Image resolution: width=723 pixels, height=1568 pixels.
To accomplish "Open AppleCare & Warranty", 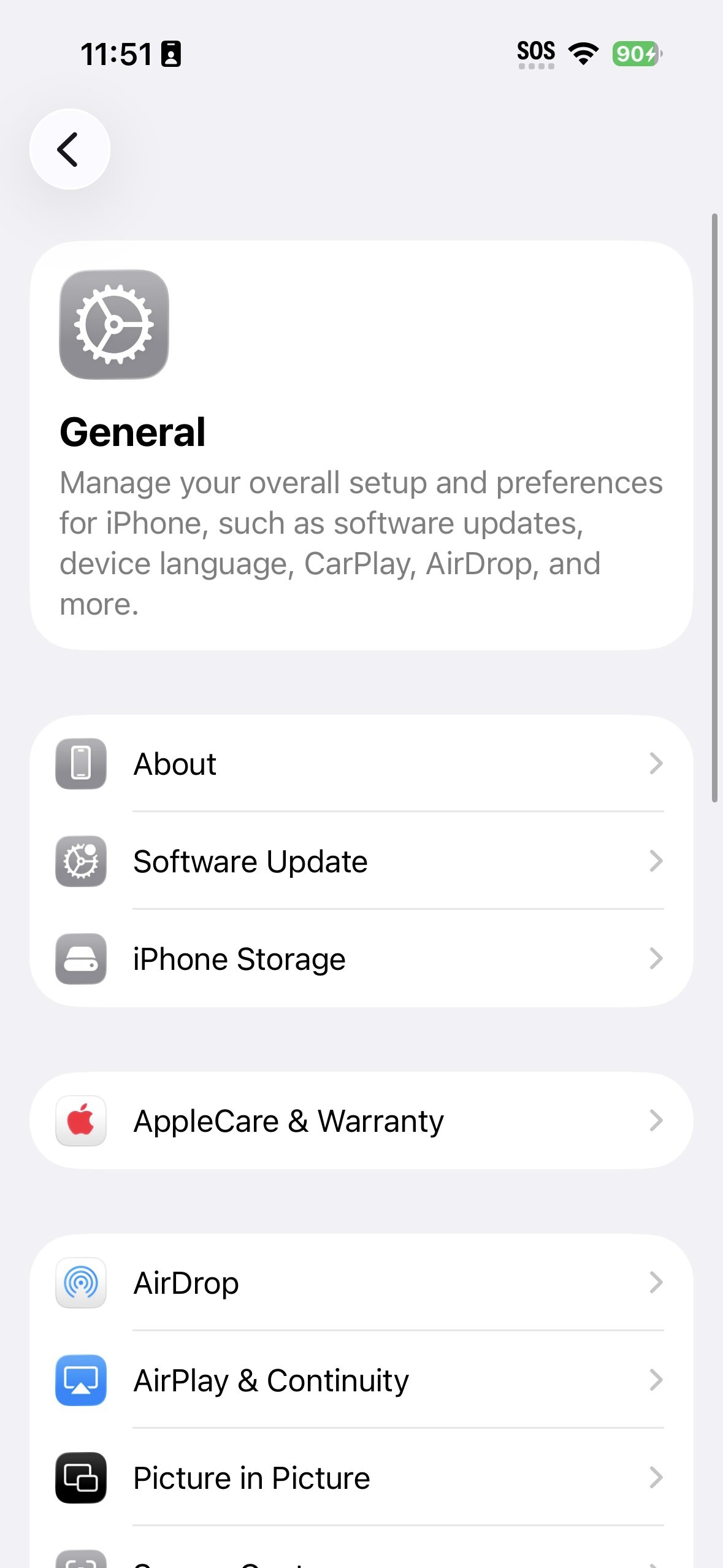I will (x=368, y=1121).
